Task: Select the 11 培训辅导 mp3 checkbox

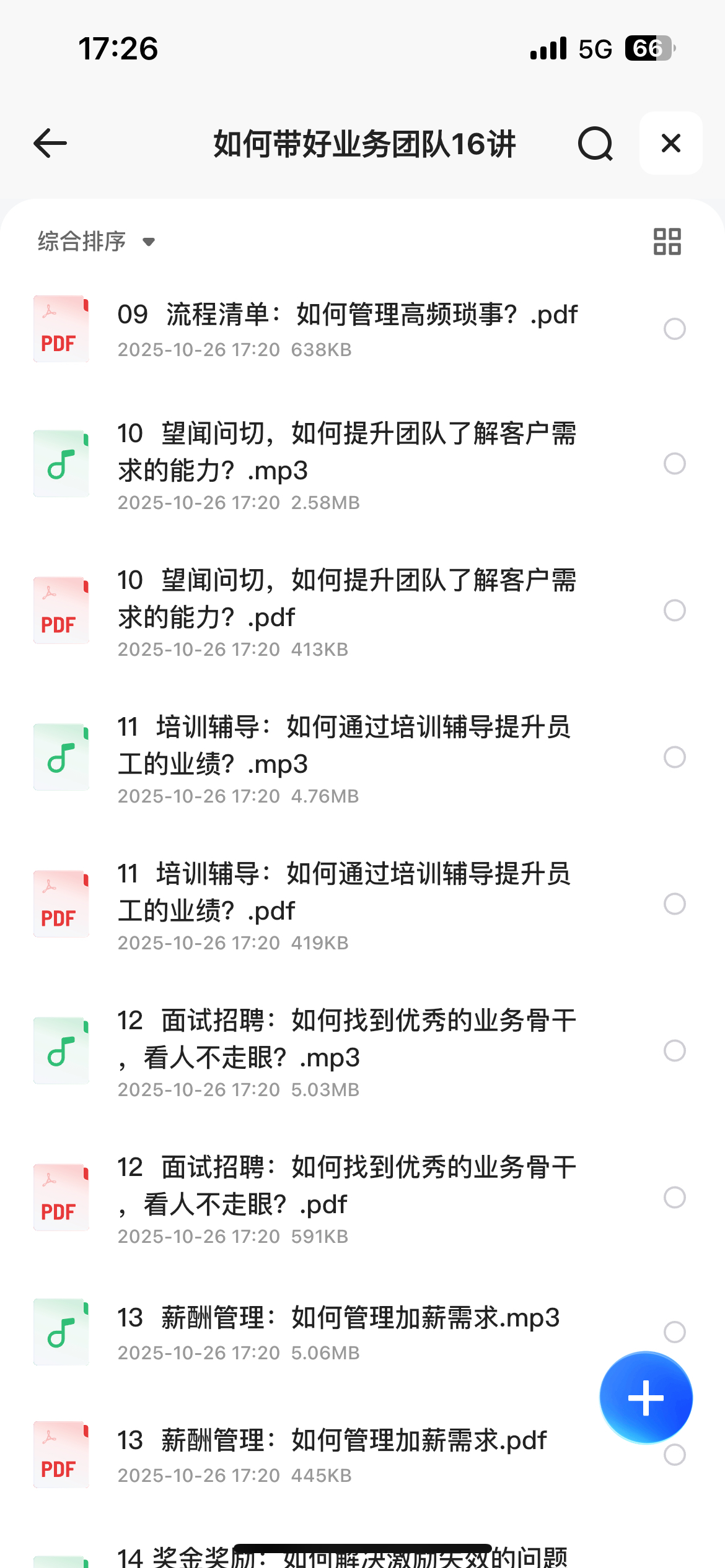Action: (x=674, y=757)
